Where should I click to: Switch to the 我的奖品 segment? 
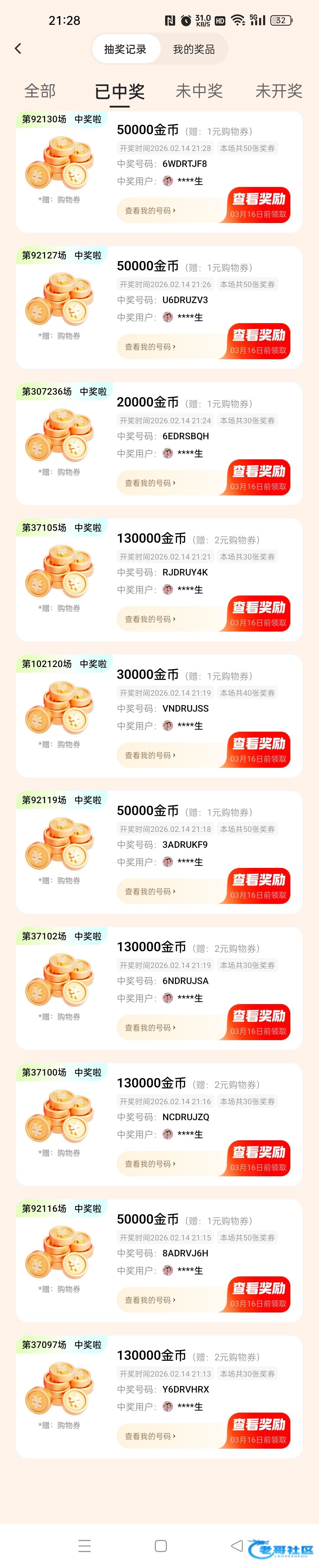(x=193, y=49)
